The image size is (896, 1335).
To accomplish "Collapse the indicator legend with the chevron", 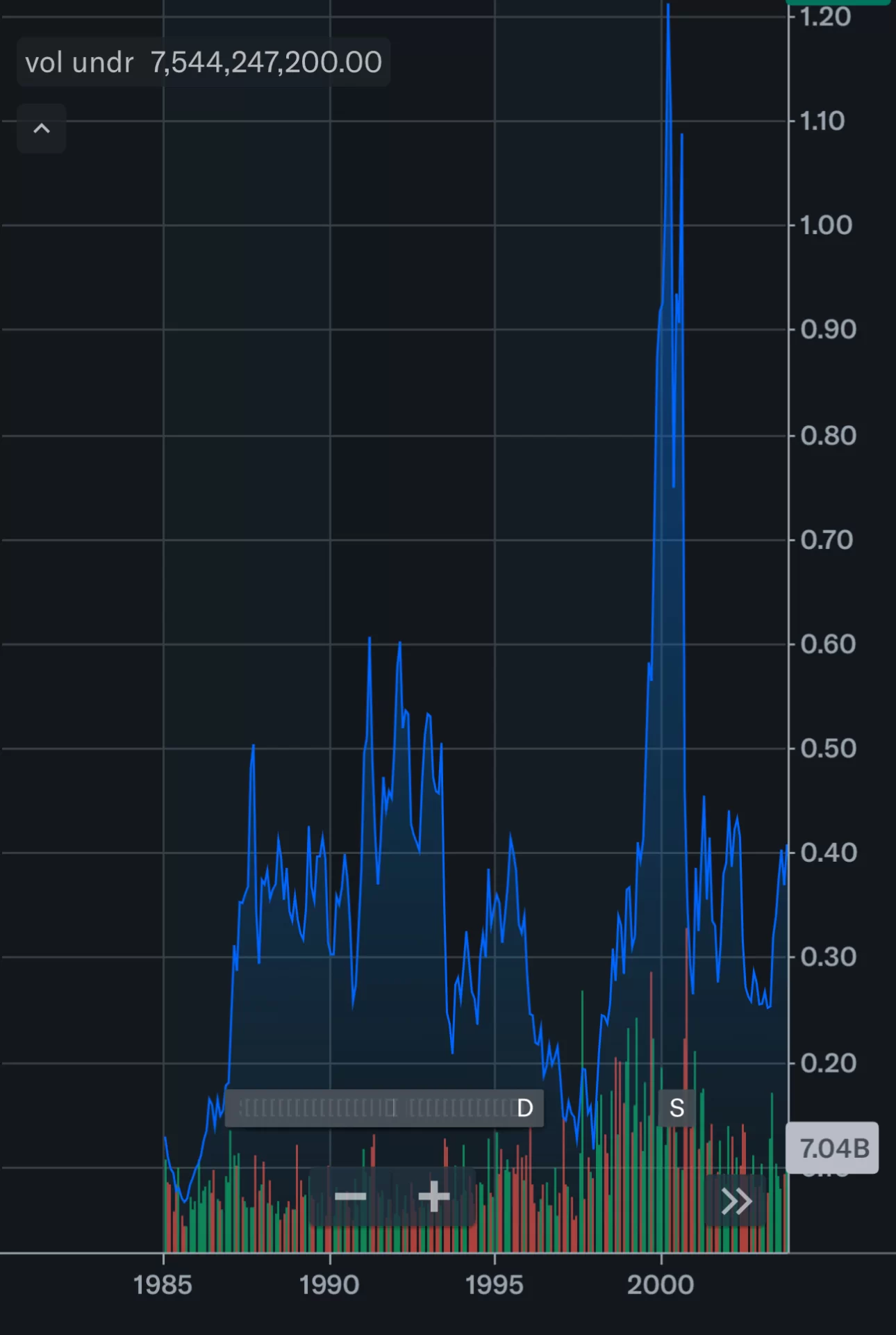I will click(x=42, y=129).
